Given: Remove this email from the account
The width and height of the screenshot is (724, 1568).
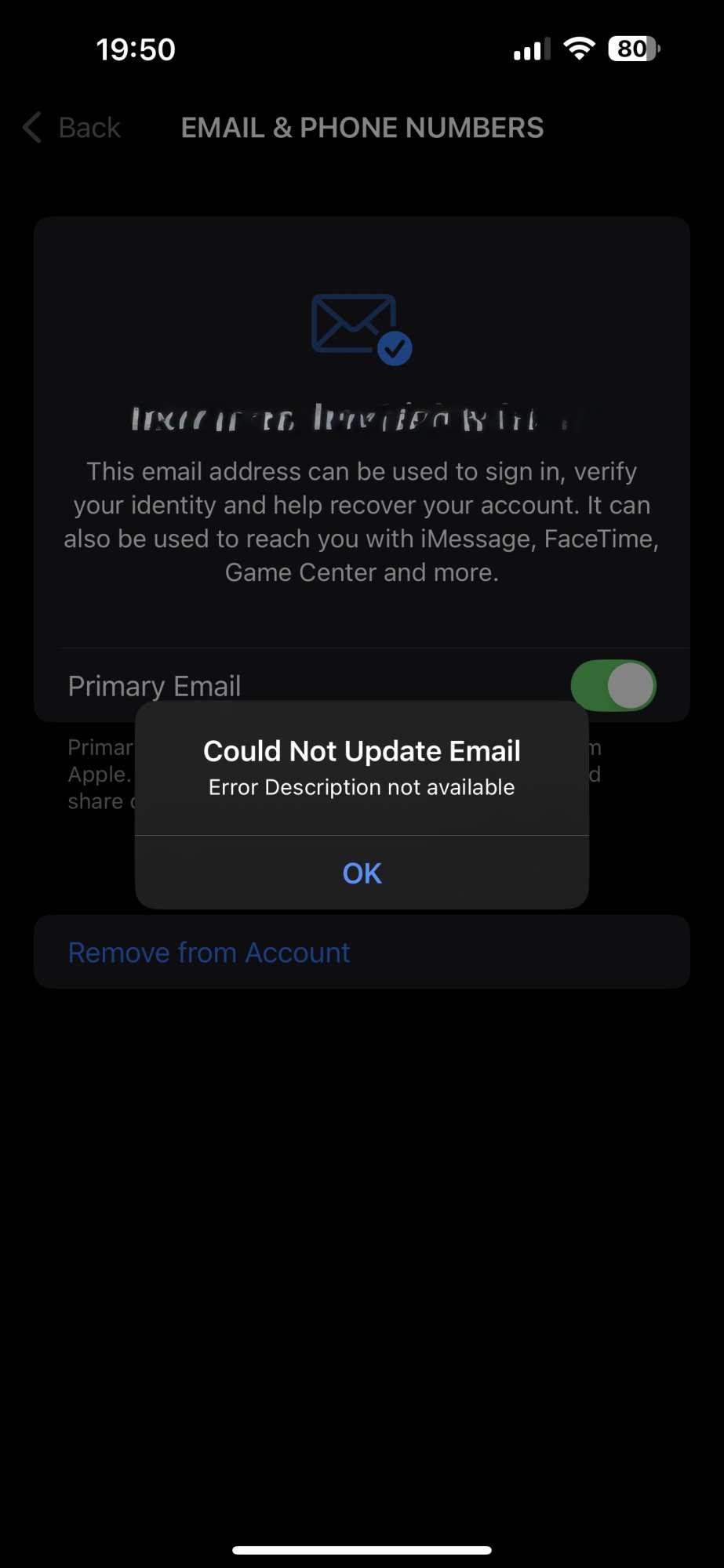Looking at the screenshot, I should tap(209, 953).
